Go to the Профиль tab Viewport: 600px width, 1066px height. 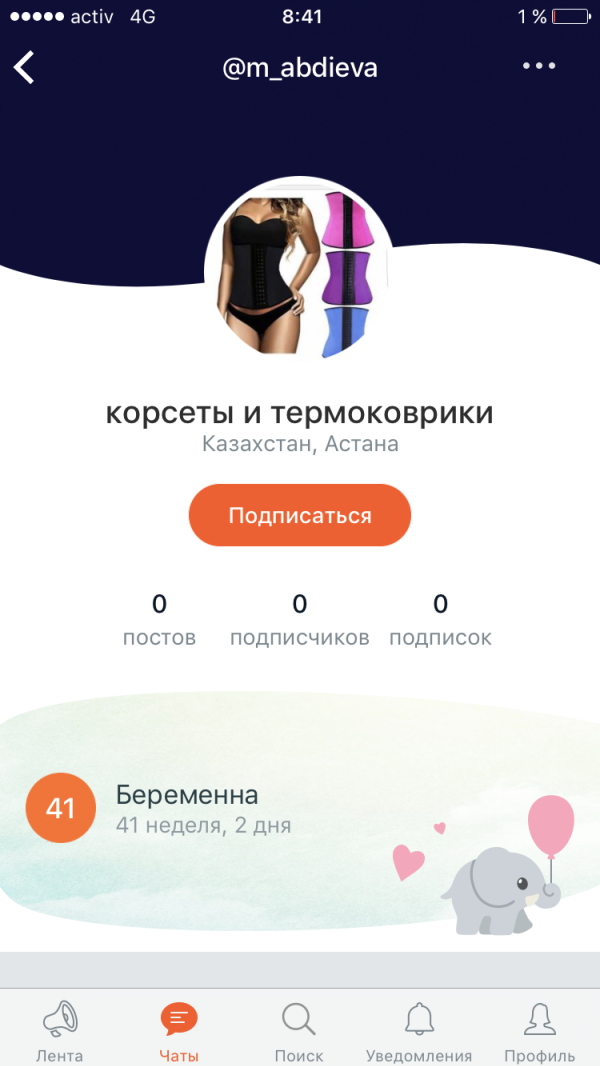(540, 1031)
